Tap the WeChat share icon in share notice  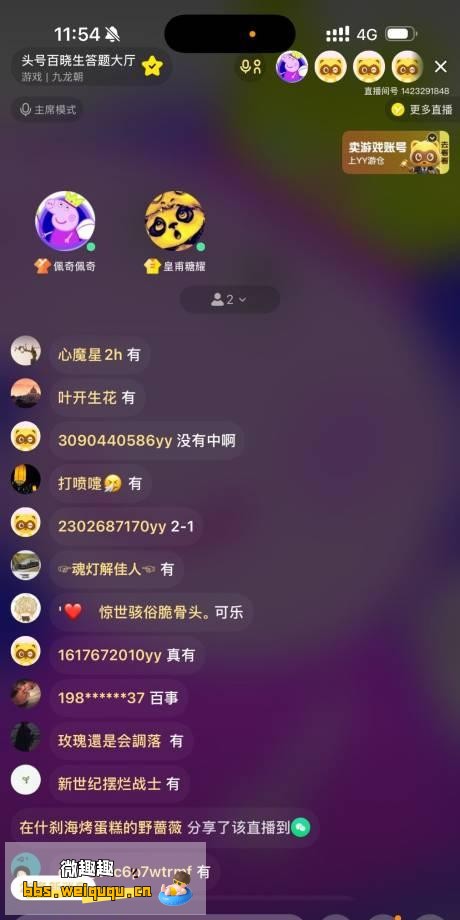point(300,827)
